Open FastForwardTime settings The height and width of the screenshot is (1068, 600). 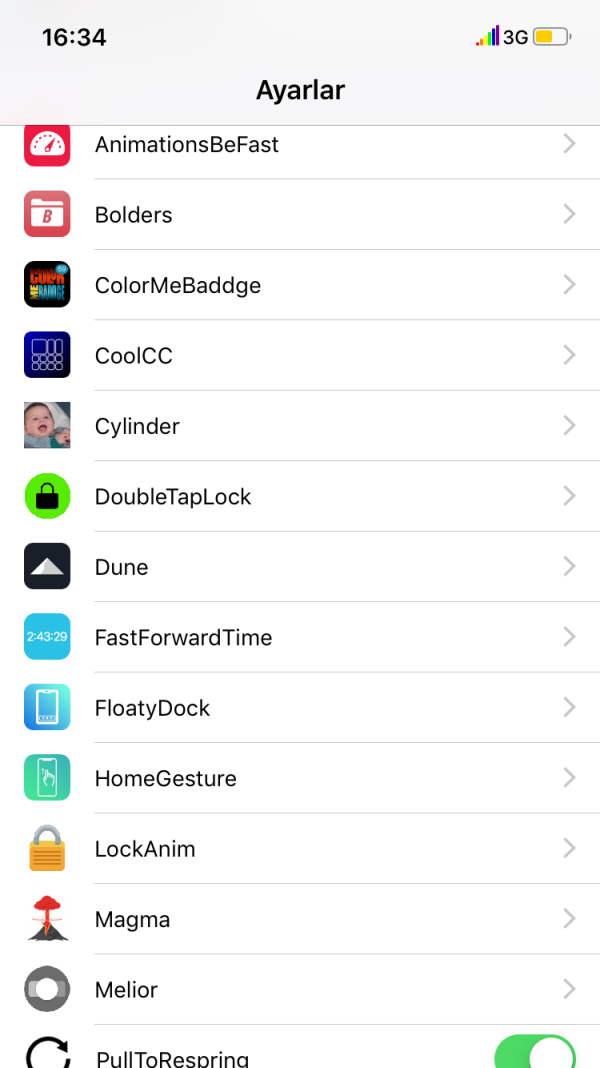click(300, 638)
